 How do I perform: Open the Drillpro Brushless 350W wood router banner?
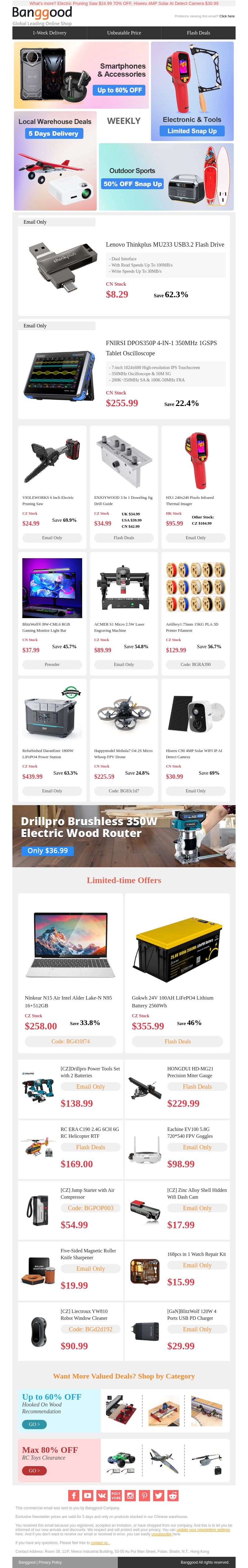124,835
